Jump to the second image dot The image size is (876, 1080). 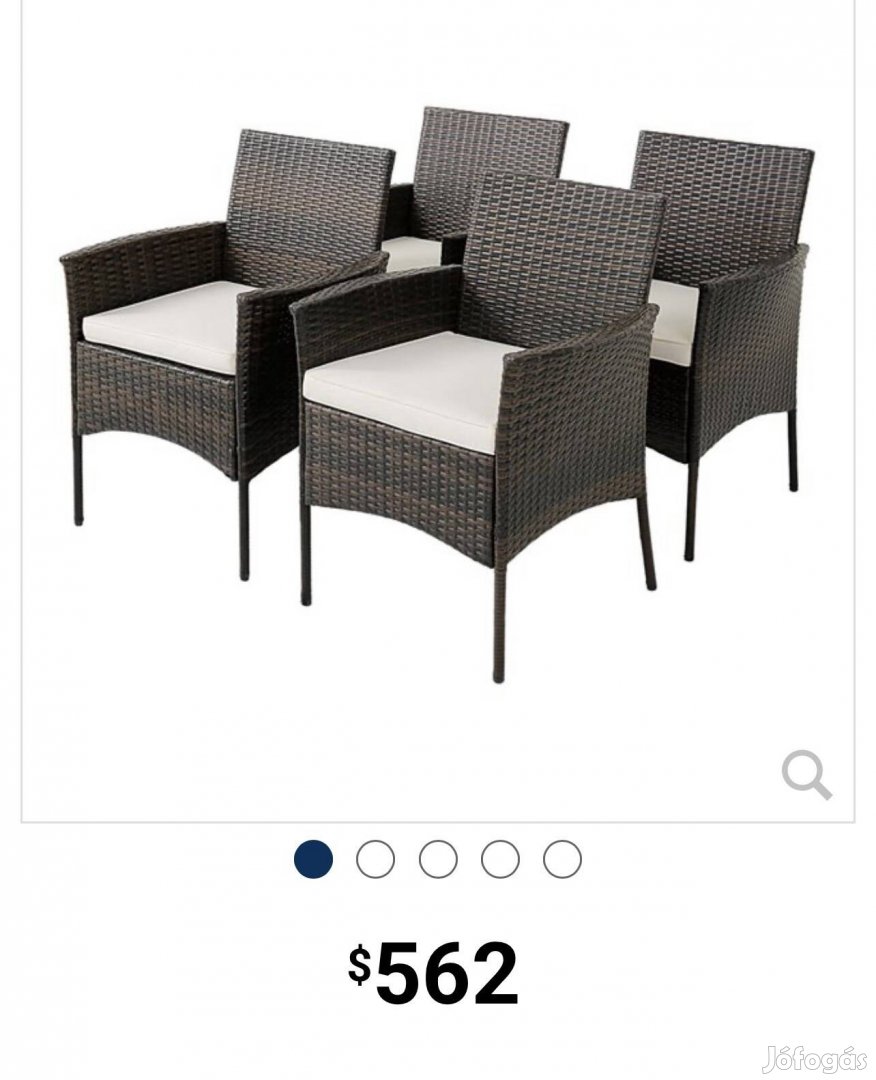[x=376, y=859]
